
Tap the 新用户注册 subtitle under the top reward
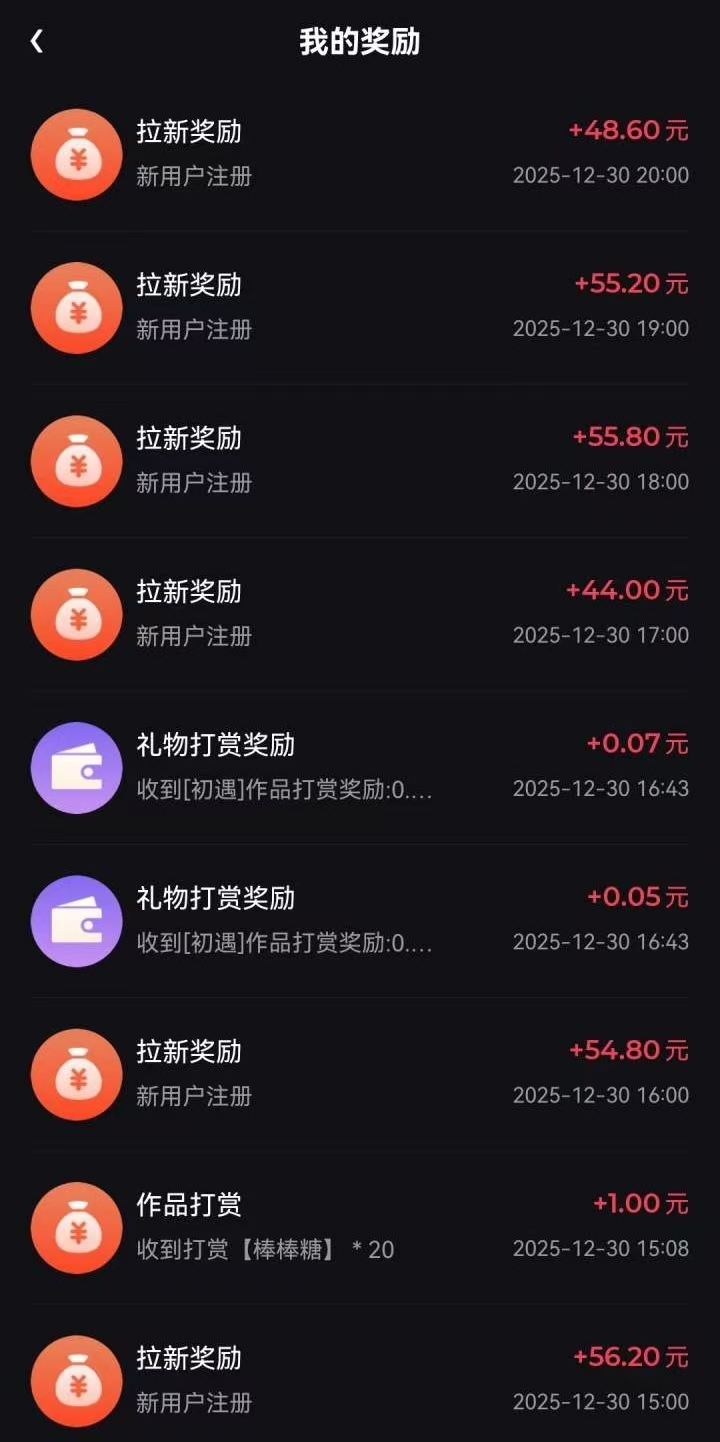tap(192, 176)
